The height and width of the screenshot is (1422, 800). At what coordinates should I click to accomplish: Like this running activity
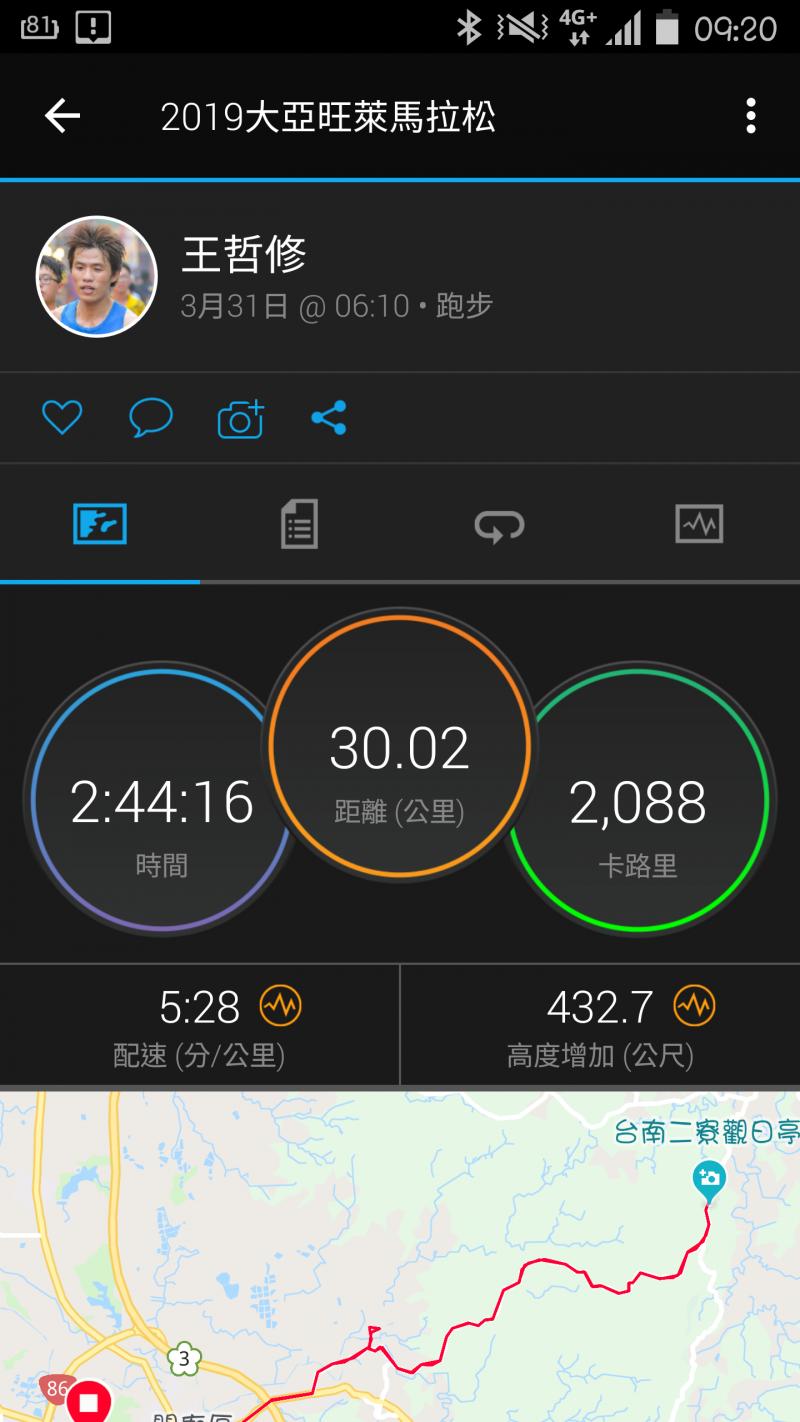click(61, 417)
